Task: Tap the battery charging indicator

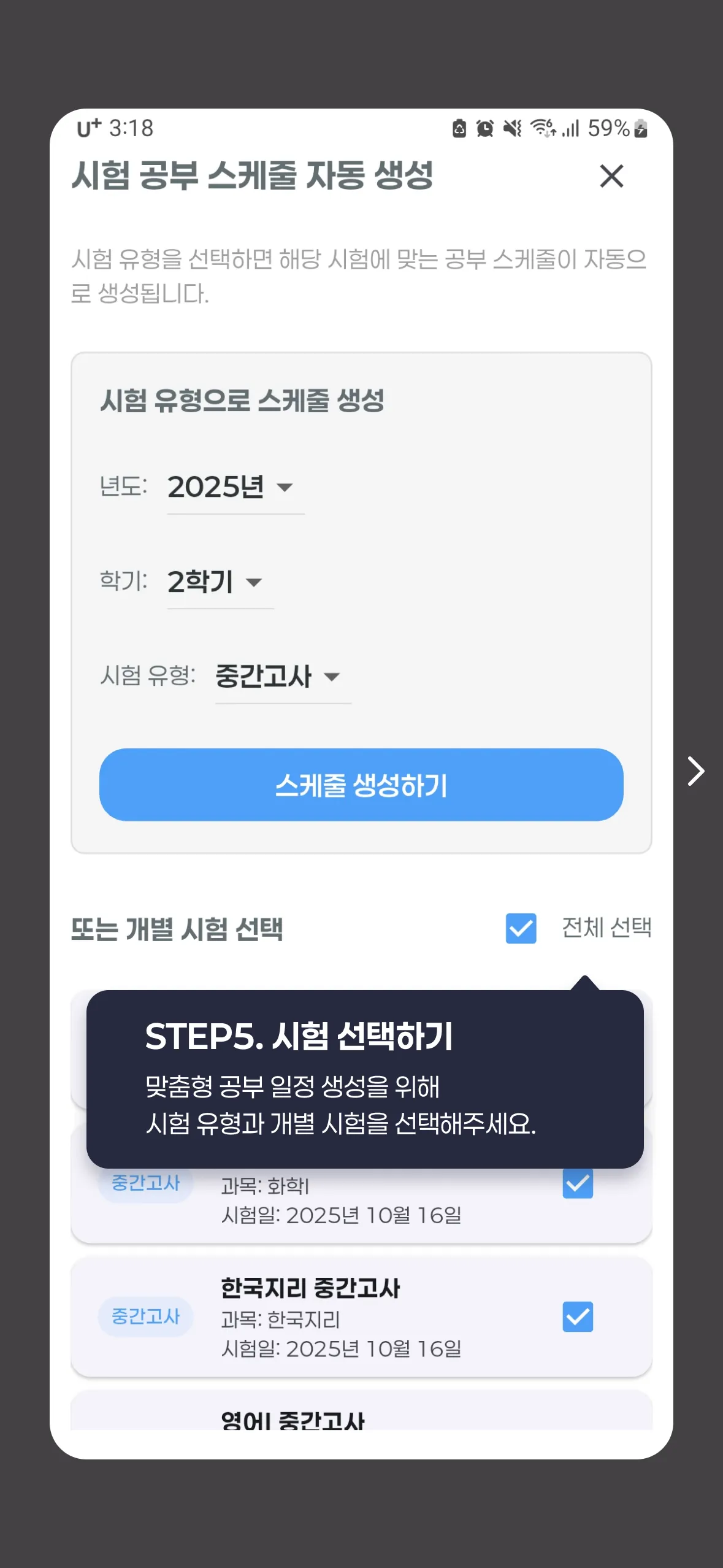Action: [640, 128]
